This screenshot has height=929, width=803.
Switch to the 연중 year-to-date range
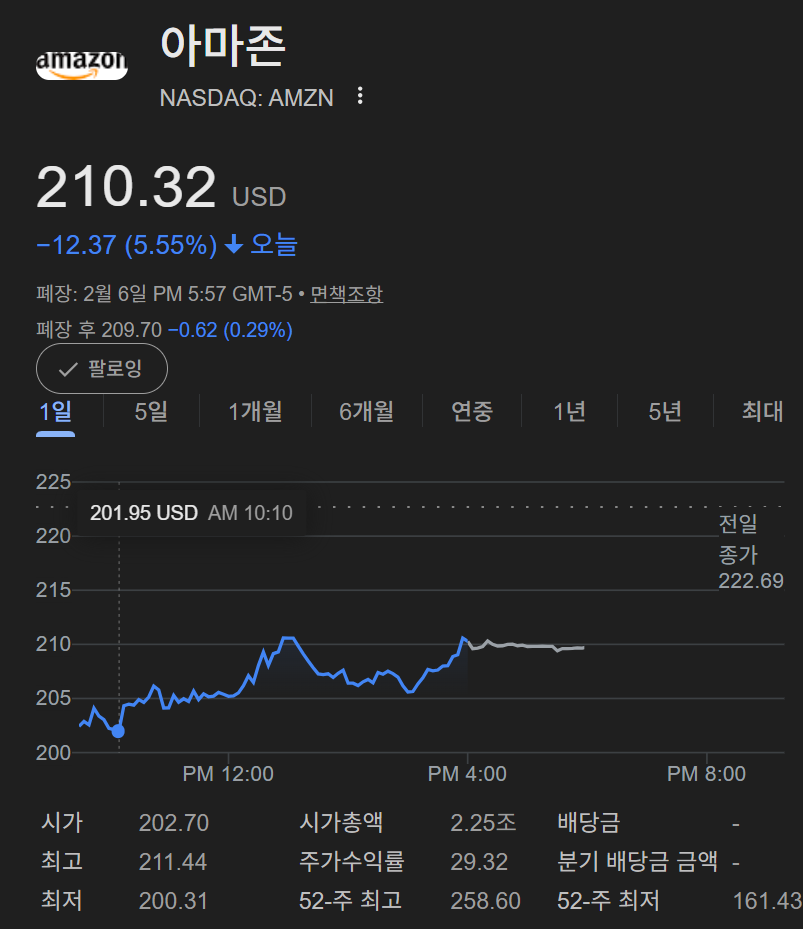click(x=472, y=411)
